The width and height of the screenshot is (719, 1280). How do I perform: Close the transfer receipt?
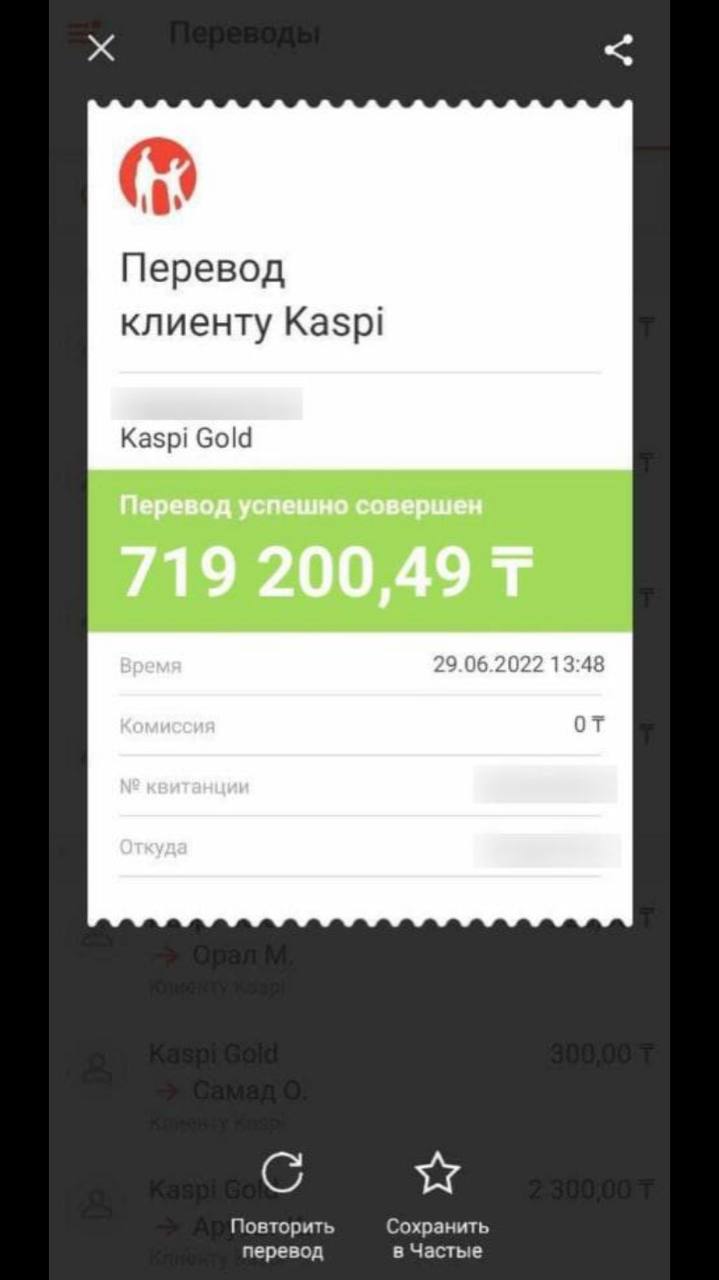101,47
